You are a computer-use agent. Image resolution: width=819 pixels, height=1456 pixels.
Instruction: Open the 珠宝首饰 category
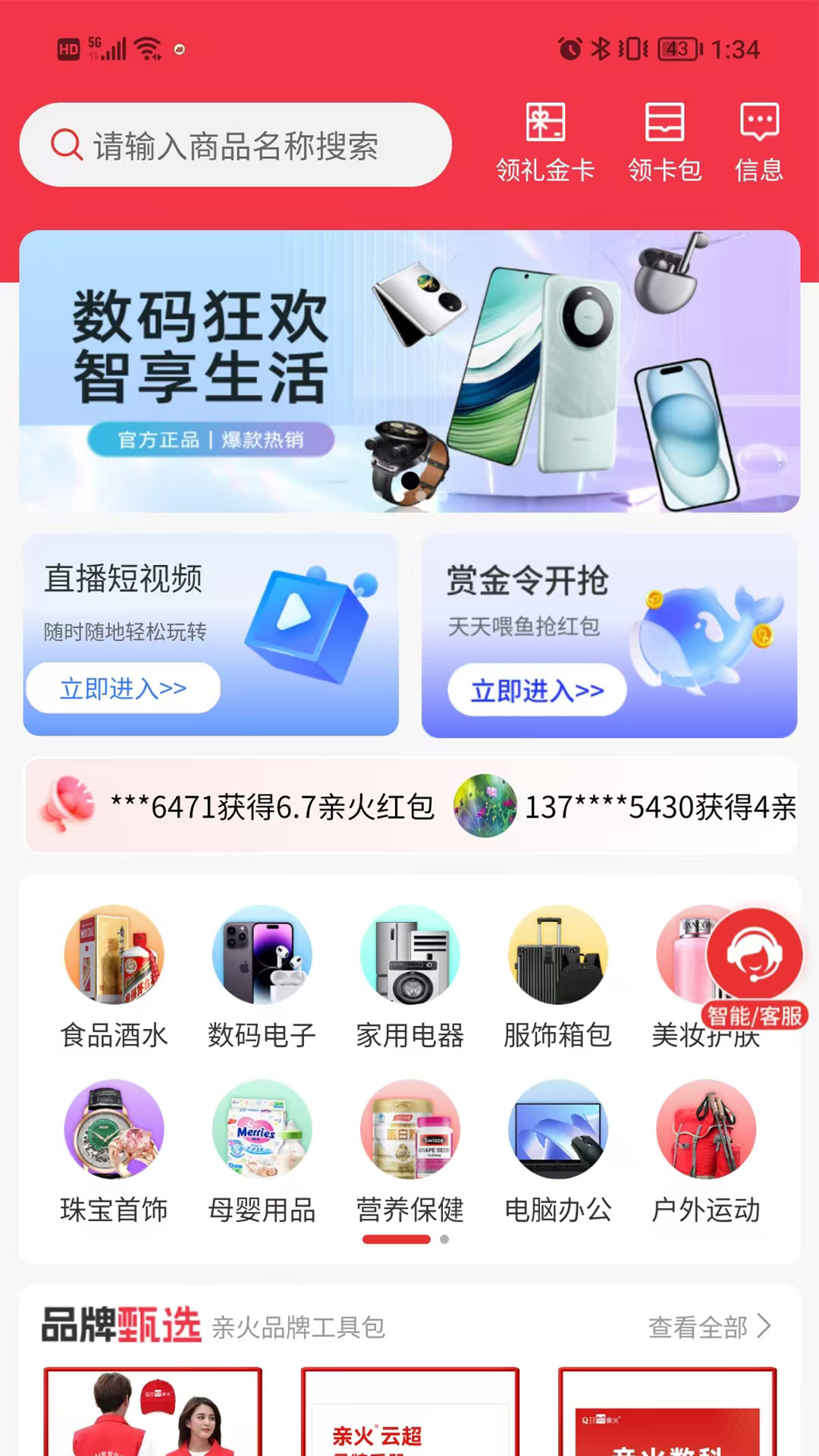[114, 1149]
